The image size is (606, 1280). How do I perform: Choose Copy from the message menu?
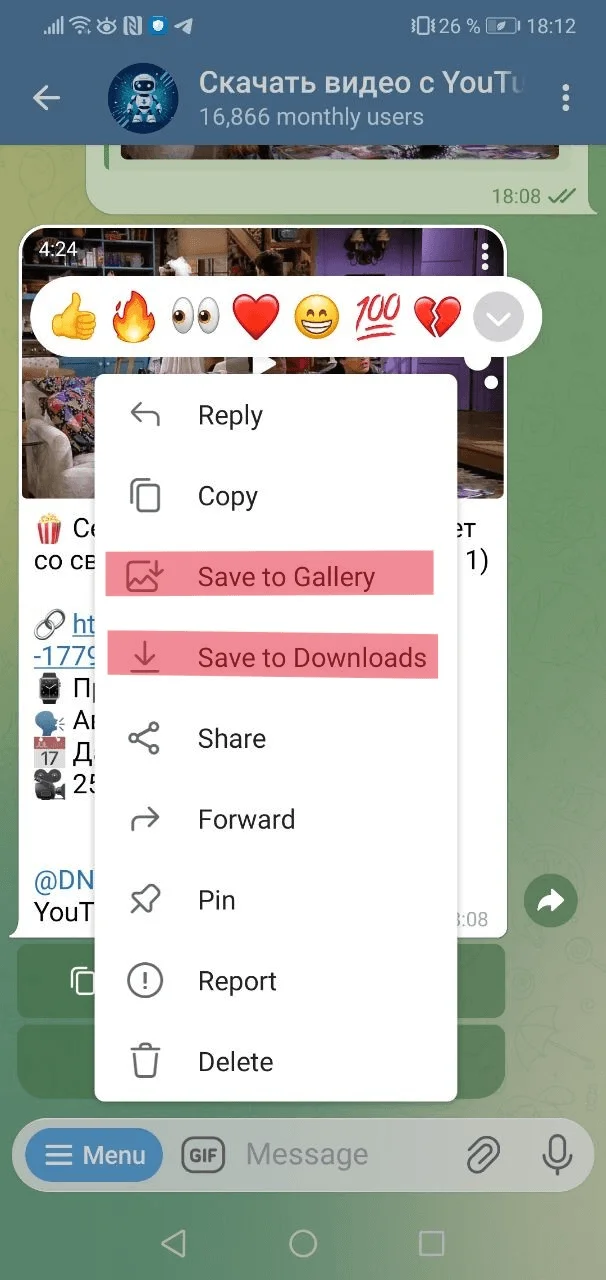pos(227,496)
